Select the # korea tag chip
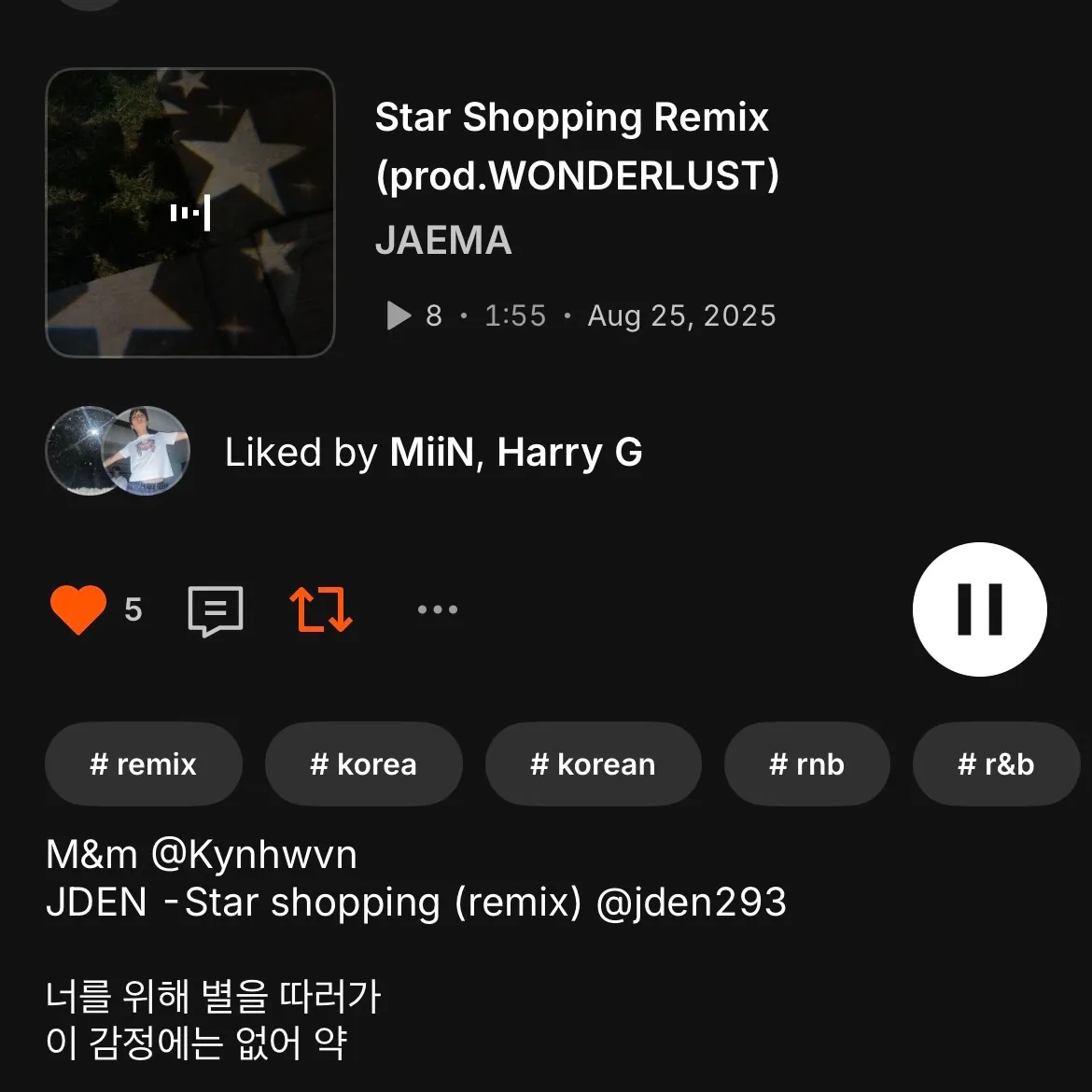This screenshot has height=1092, width=1092. tap(364, 764)
